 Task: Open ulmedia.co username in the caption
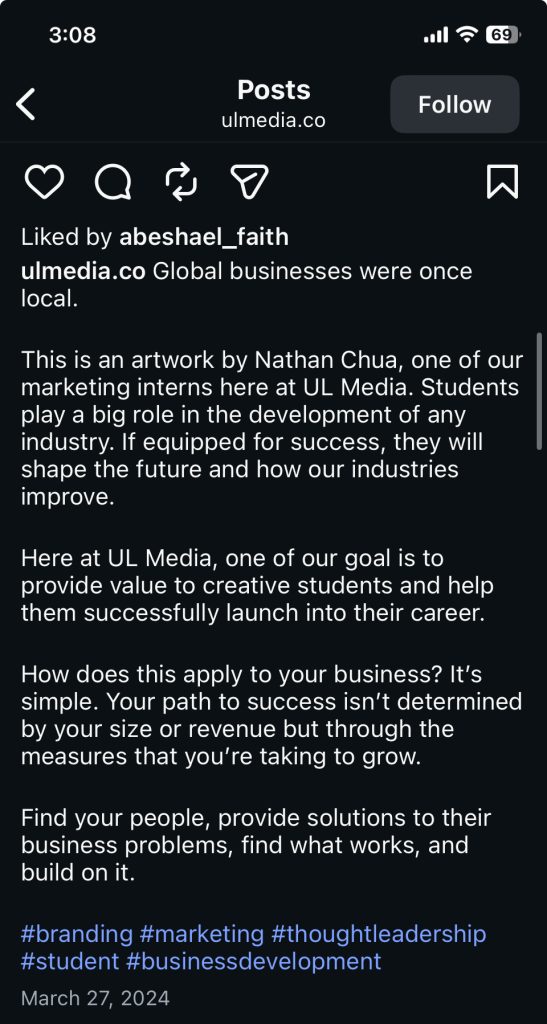click(83, 271)
